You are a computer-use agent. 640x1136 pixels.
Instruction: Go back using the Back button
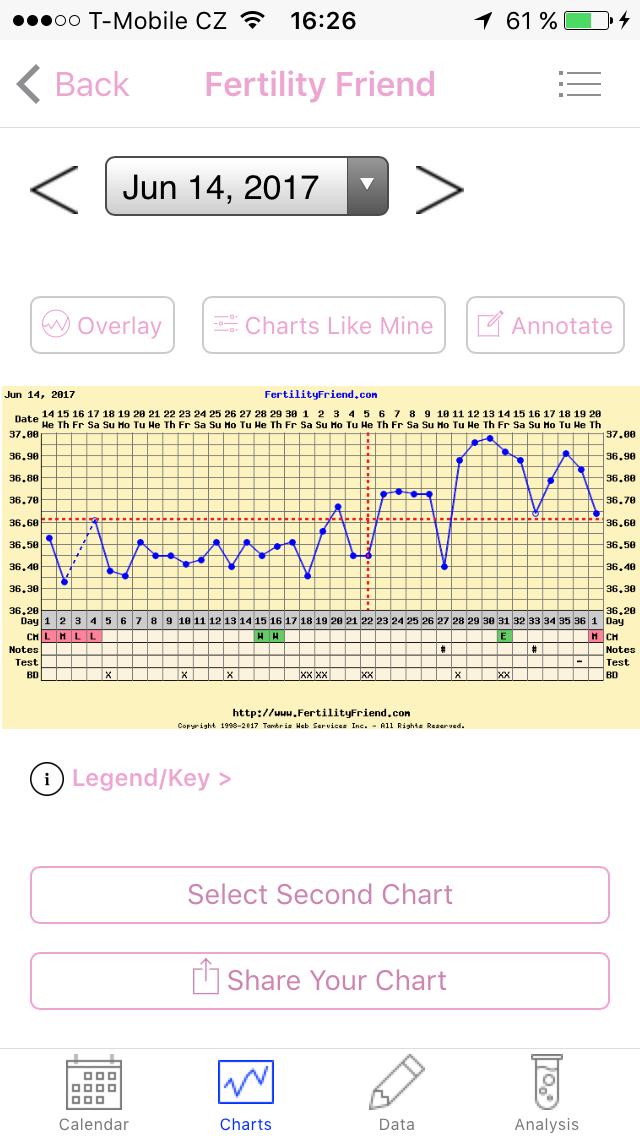point(74,85)
